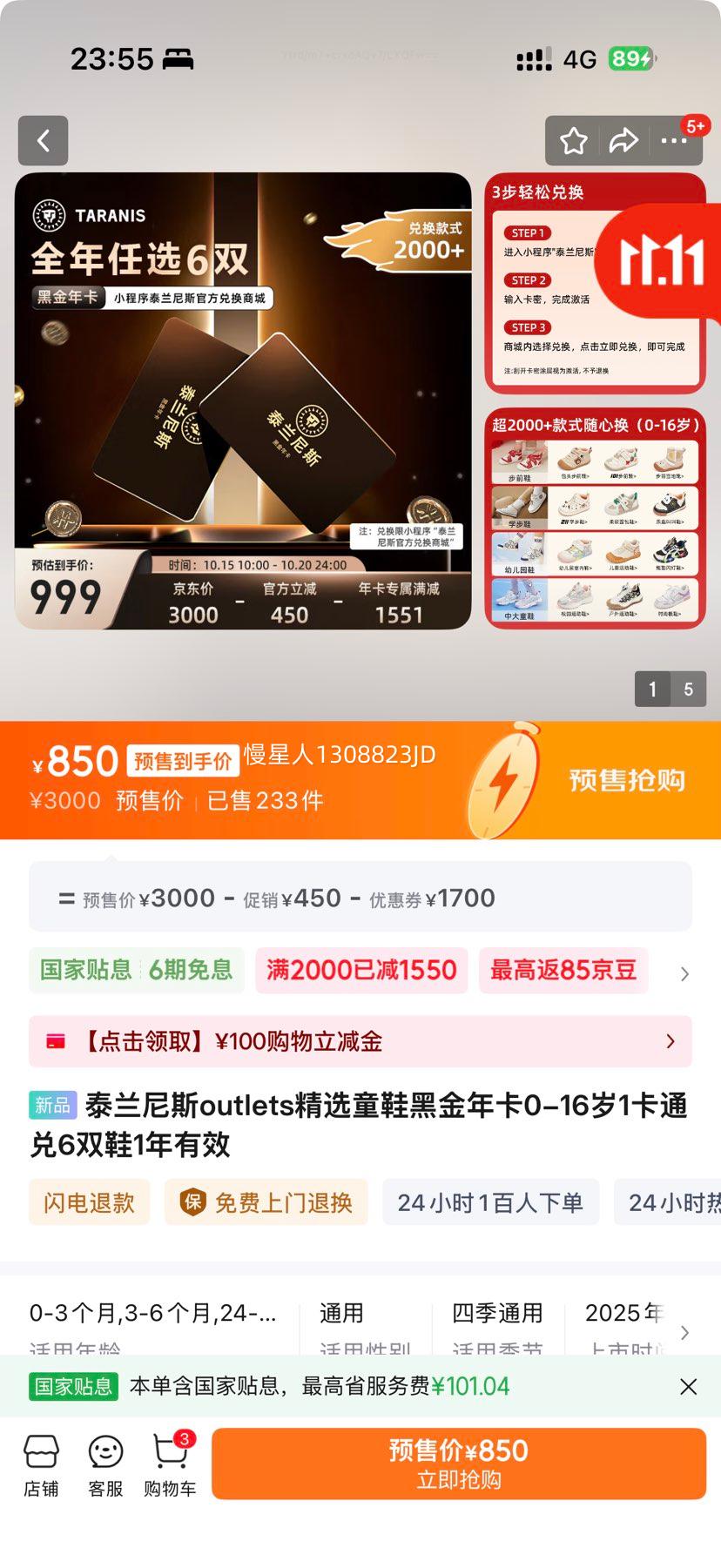
Task: View the 闪电退款 service tag
Action: click(x=89, y=1202)
